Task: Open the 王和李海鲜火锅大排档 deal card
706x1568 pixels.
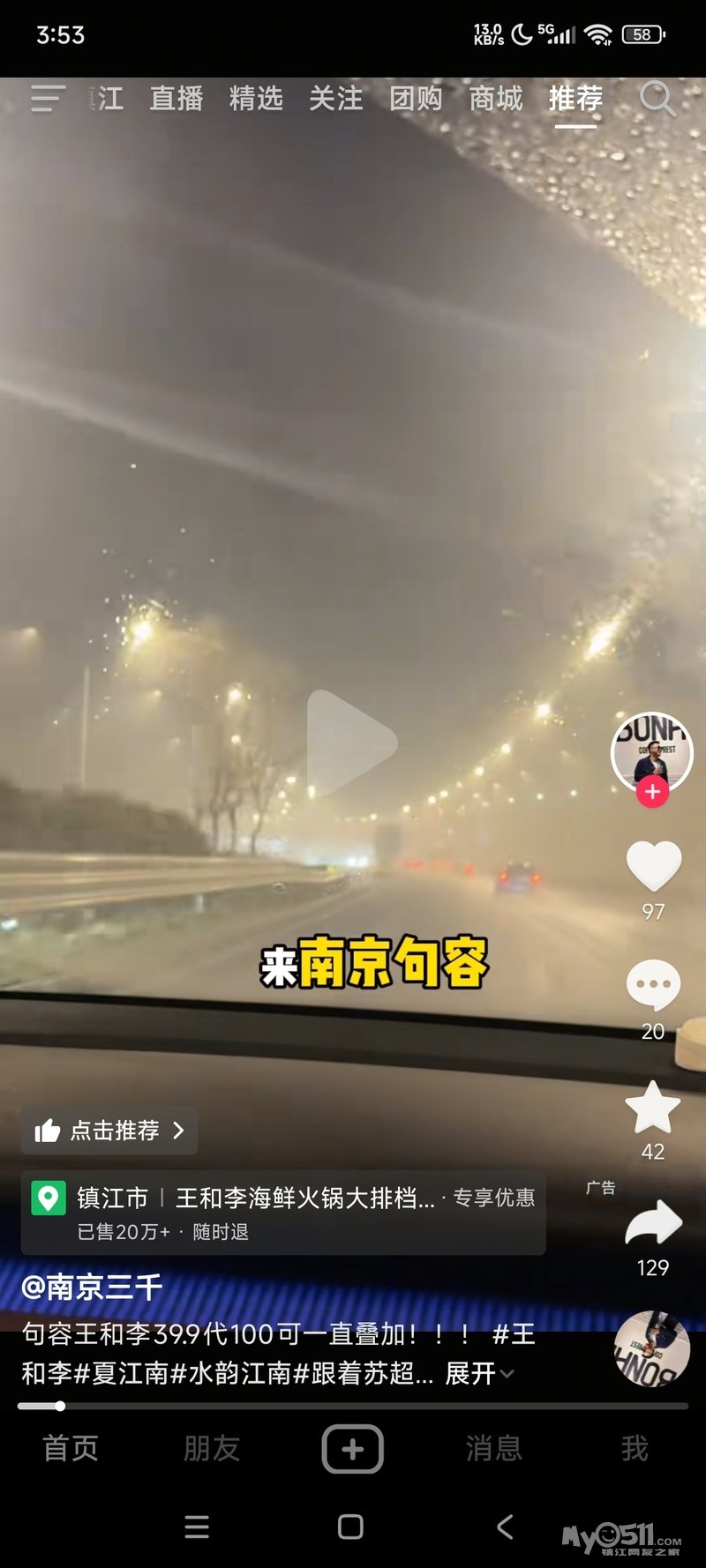Action: pyautogui.click(x=283, y=1213)
